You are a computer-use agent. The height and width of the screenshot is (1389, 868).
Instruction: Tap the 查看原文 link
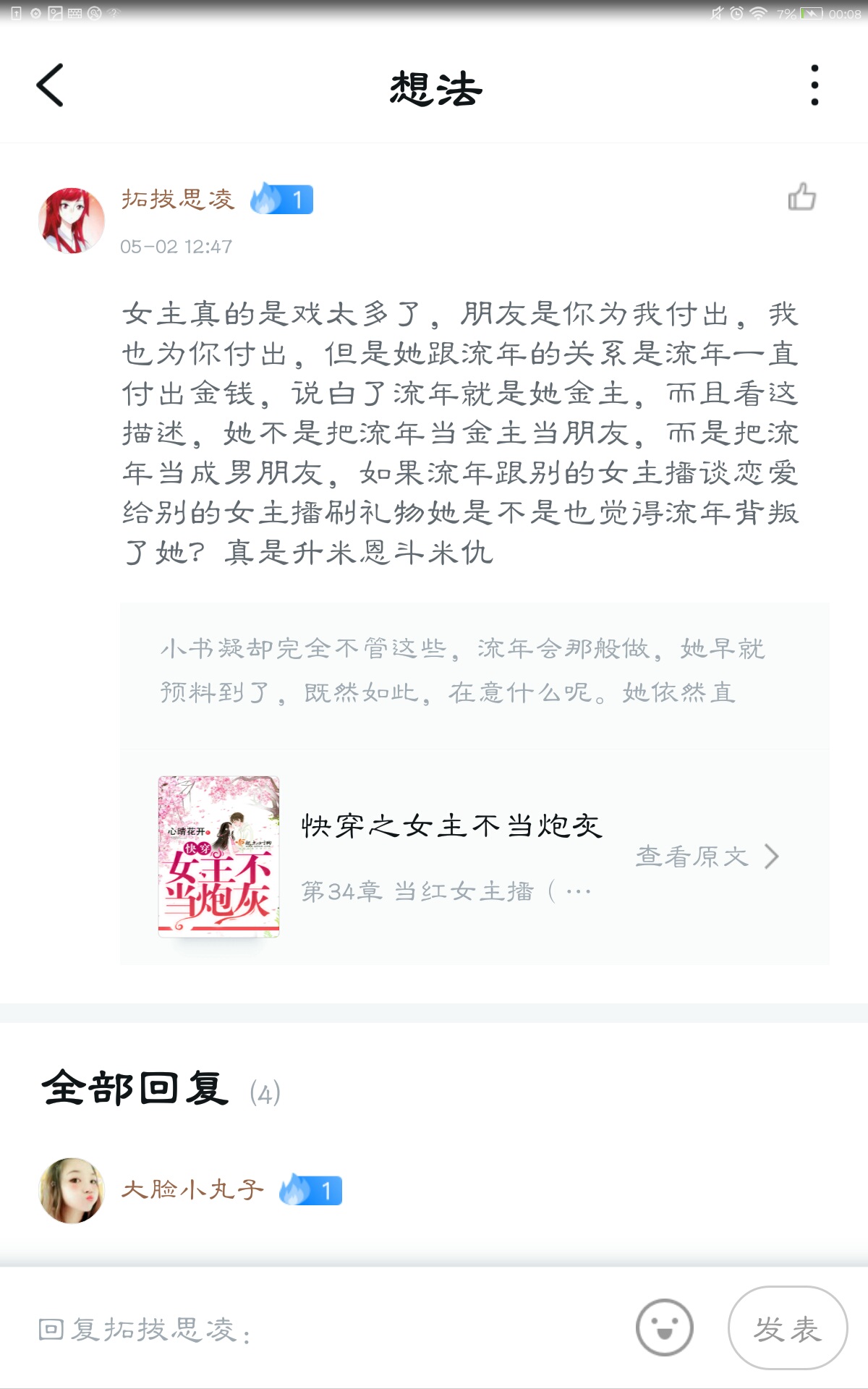pos(706,857)
